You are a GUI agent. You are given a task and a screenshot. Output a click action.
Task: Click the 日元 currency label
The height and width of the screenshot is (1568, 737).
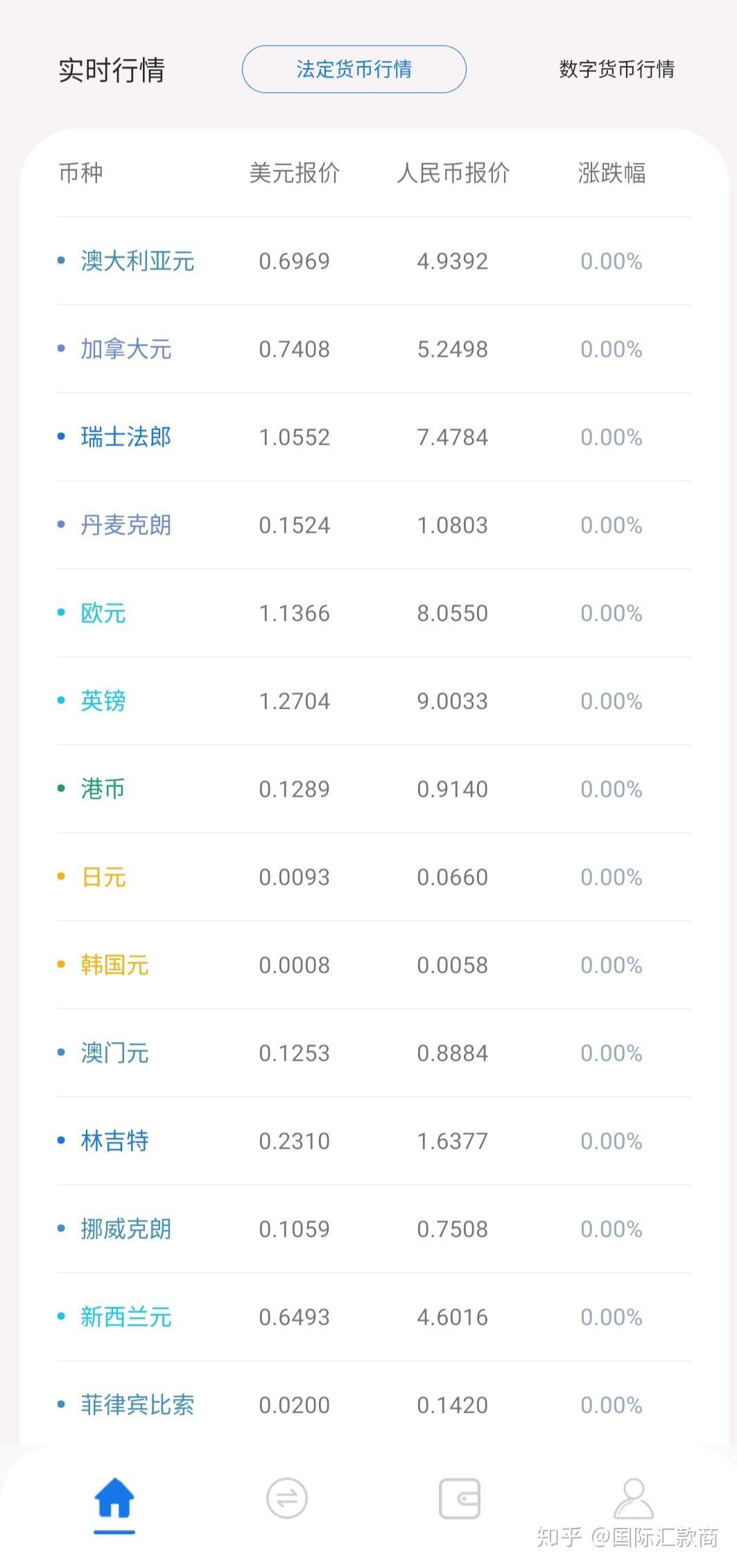point(101,877)
